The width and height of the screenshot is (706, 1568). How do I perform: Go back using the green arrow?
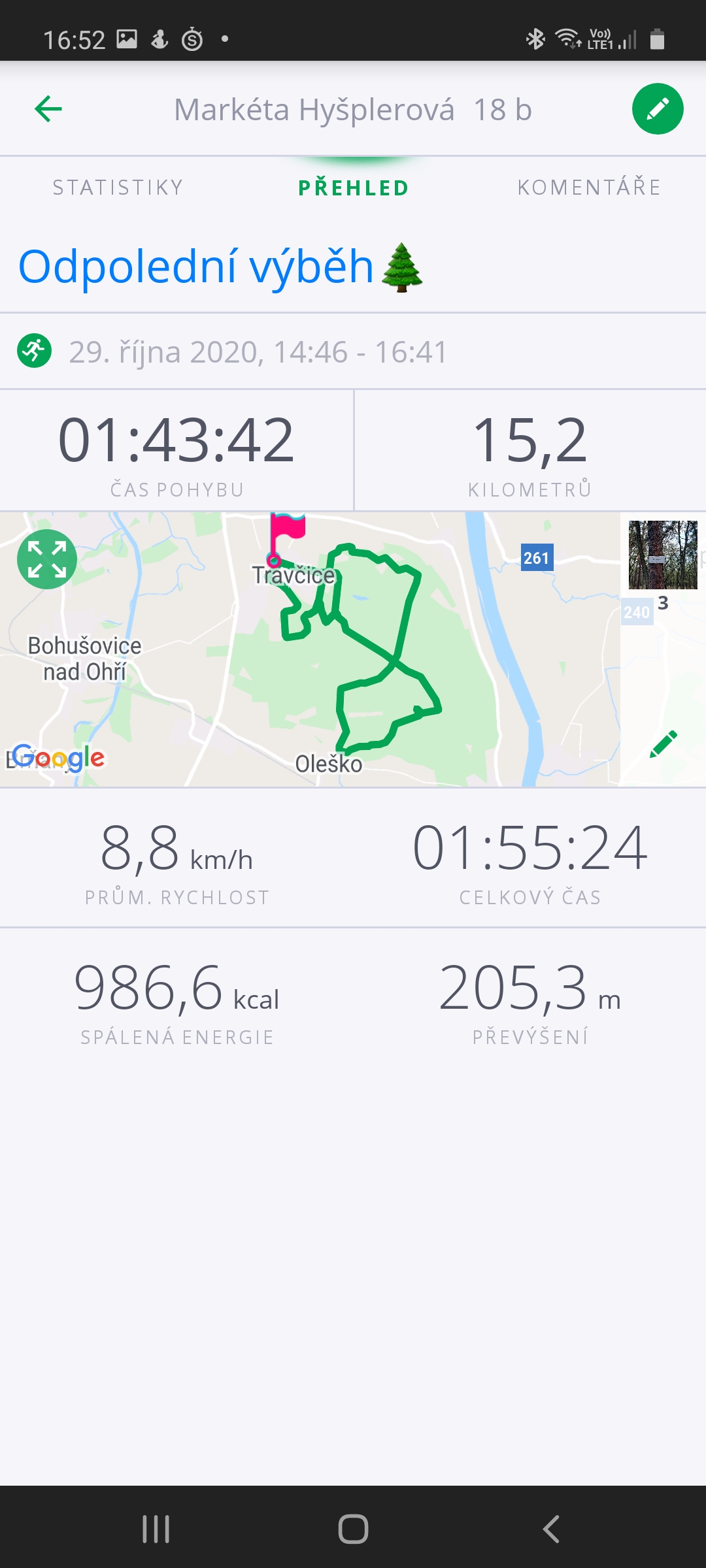pos(48,109)
